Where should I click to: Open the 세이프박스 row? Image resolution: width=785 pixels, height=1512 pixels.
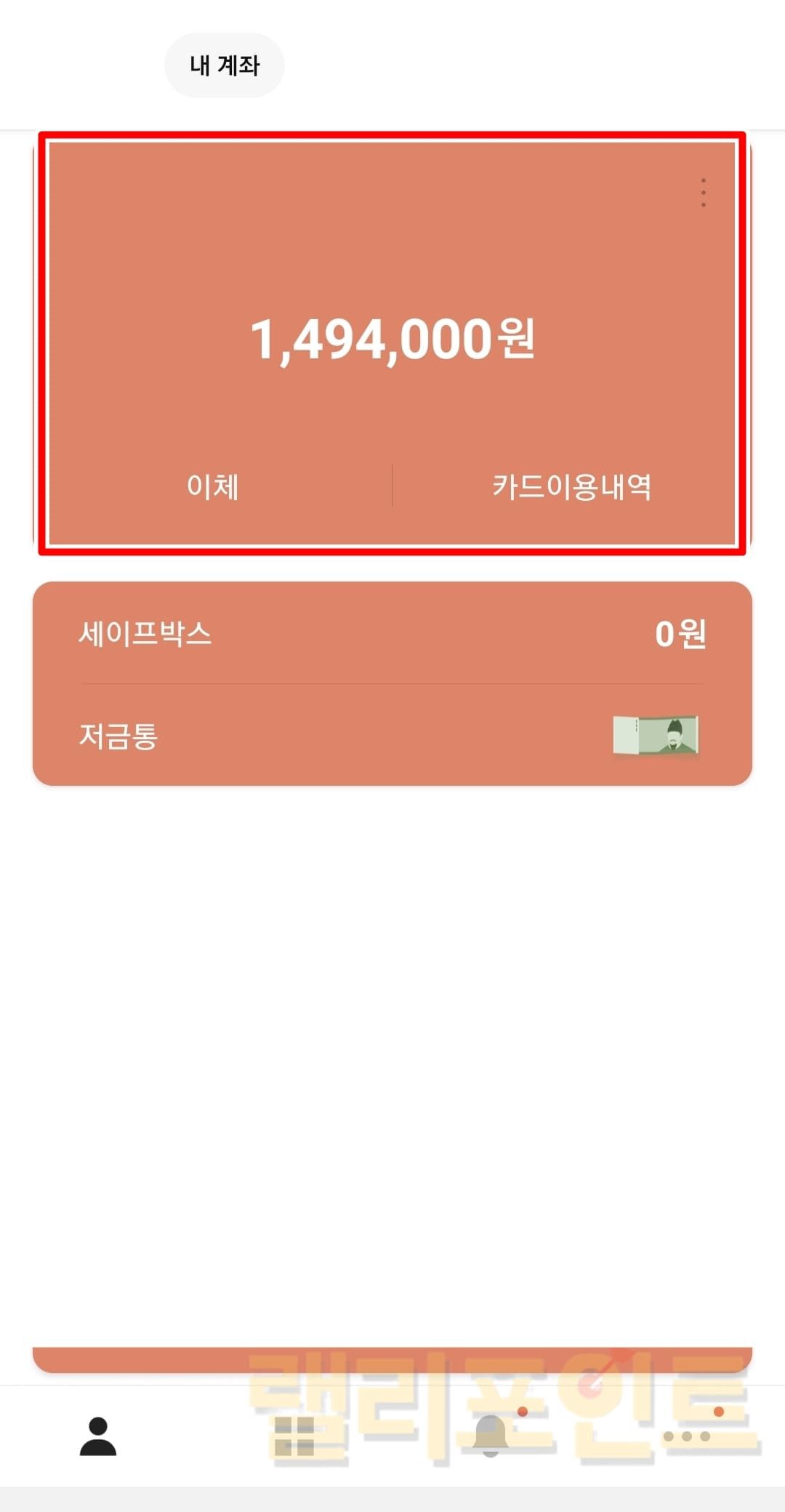point(392,633)
